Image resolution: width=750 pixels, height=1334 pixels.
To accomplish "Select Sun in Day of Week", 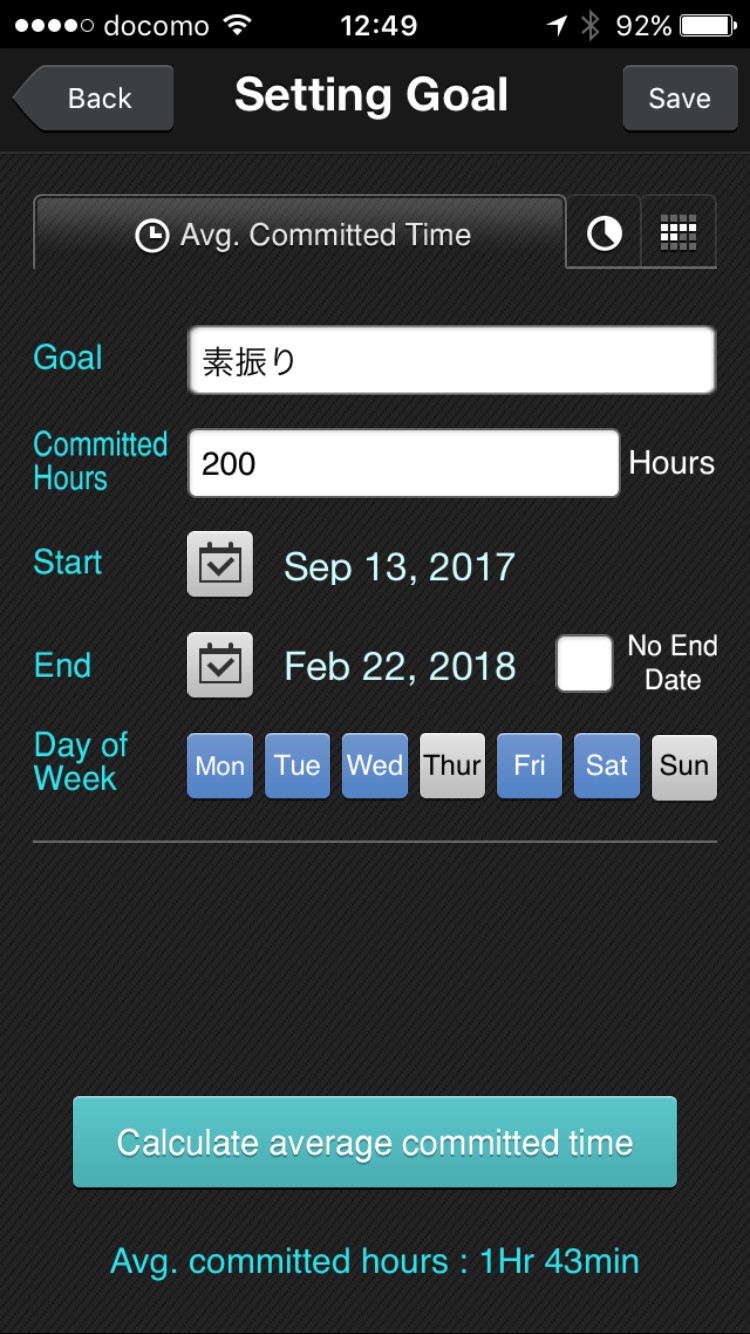I will [x=684, y=766].
